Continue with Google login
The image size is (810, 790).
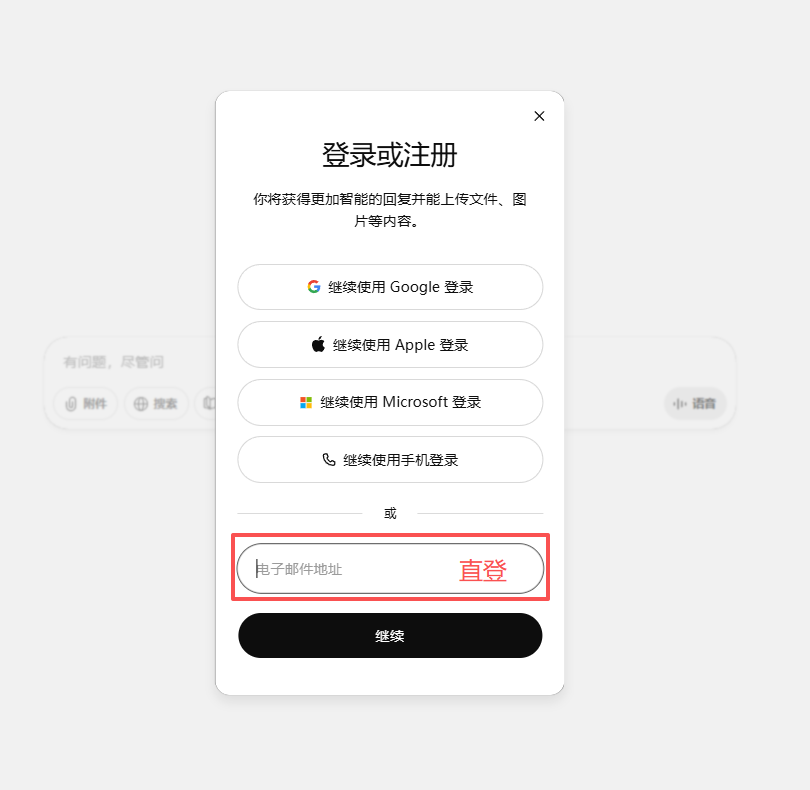click(x=390, y=287)
